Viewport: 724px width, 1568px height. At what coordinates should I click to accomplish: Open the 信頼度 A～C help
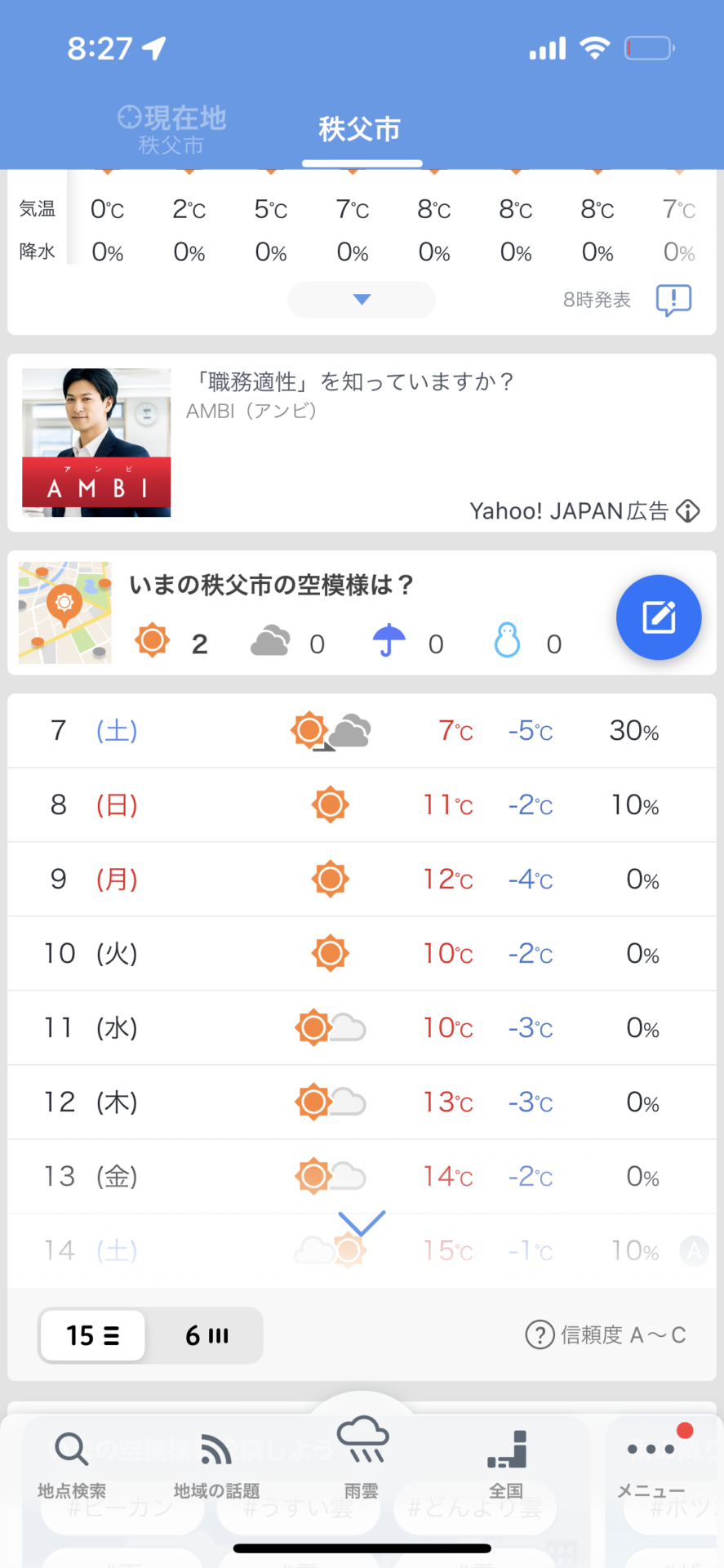pyautogui.click(x=605, y=1335)
